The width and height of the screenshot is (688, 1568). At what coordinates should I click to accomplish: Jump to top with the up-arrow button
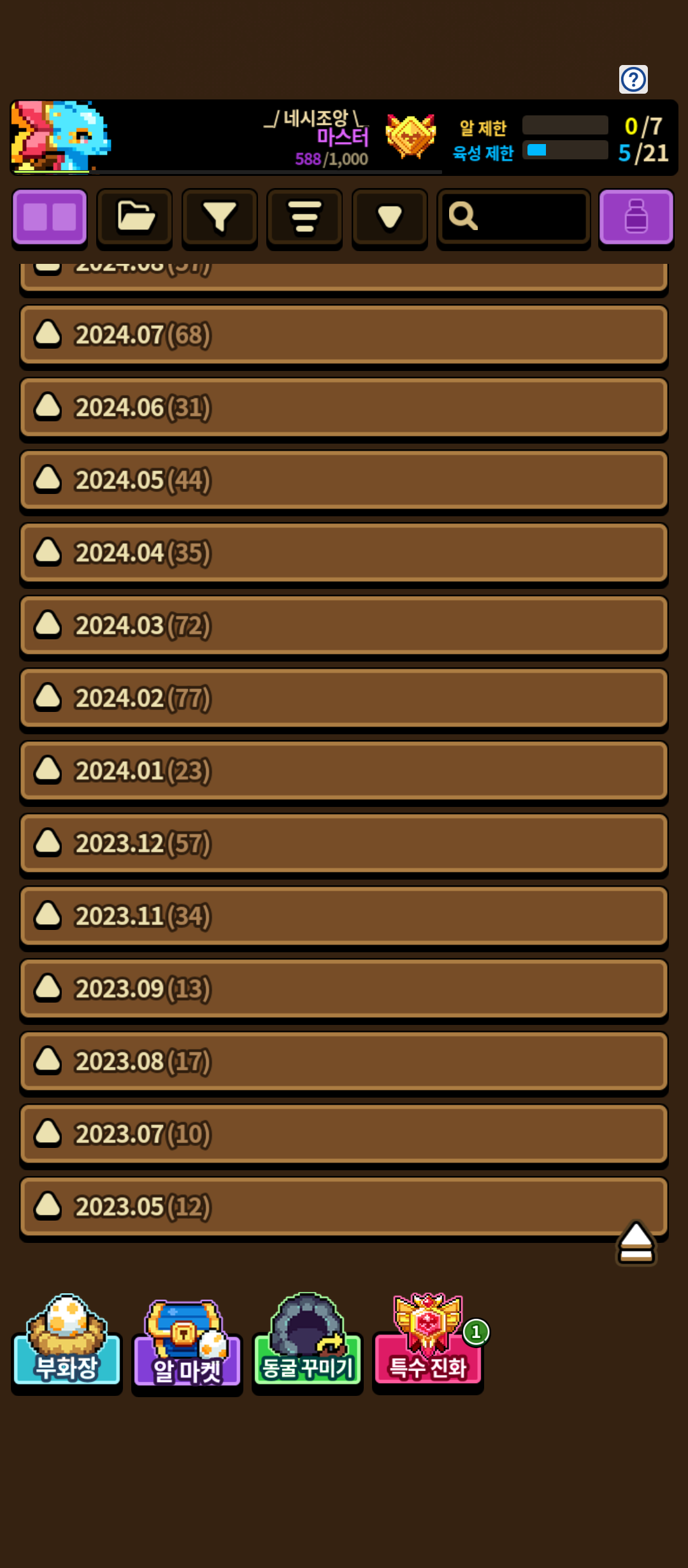tap(636, 1243)
